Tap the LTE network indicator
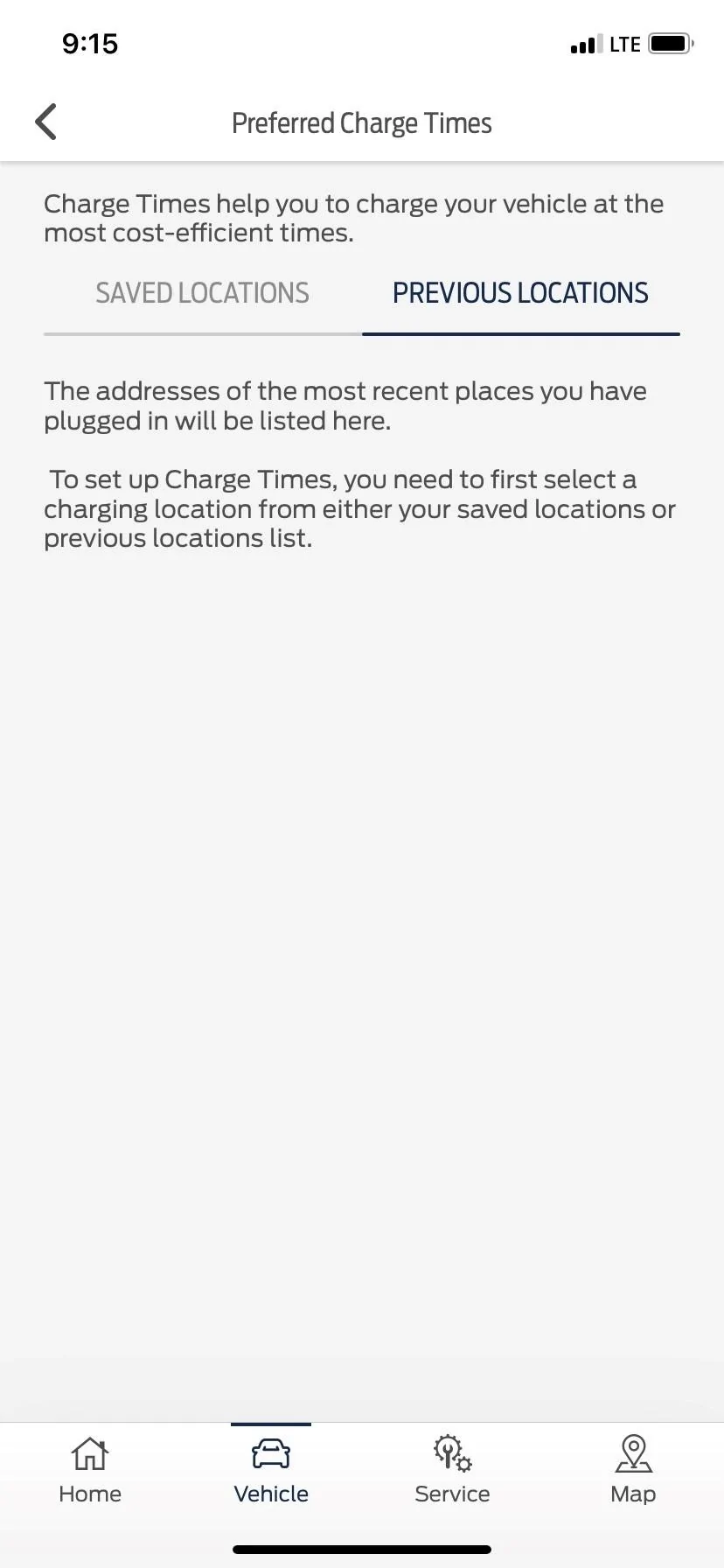This screenshot has height=1568, width=724. point(626,43)
